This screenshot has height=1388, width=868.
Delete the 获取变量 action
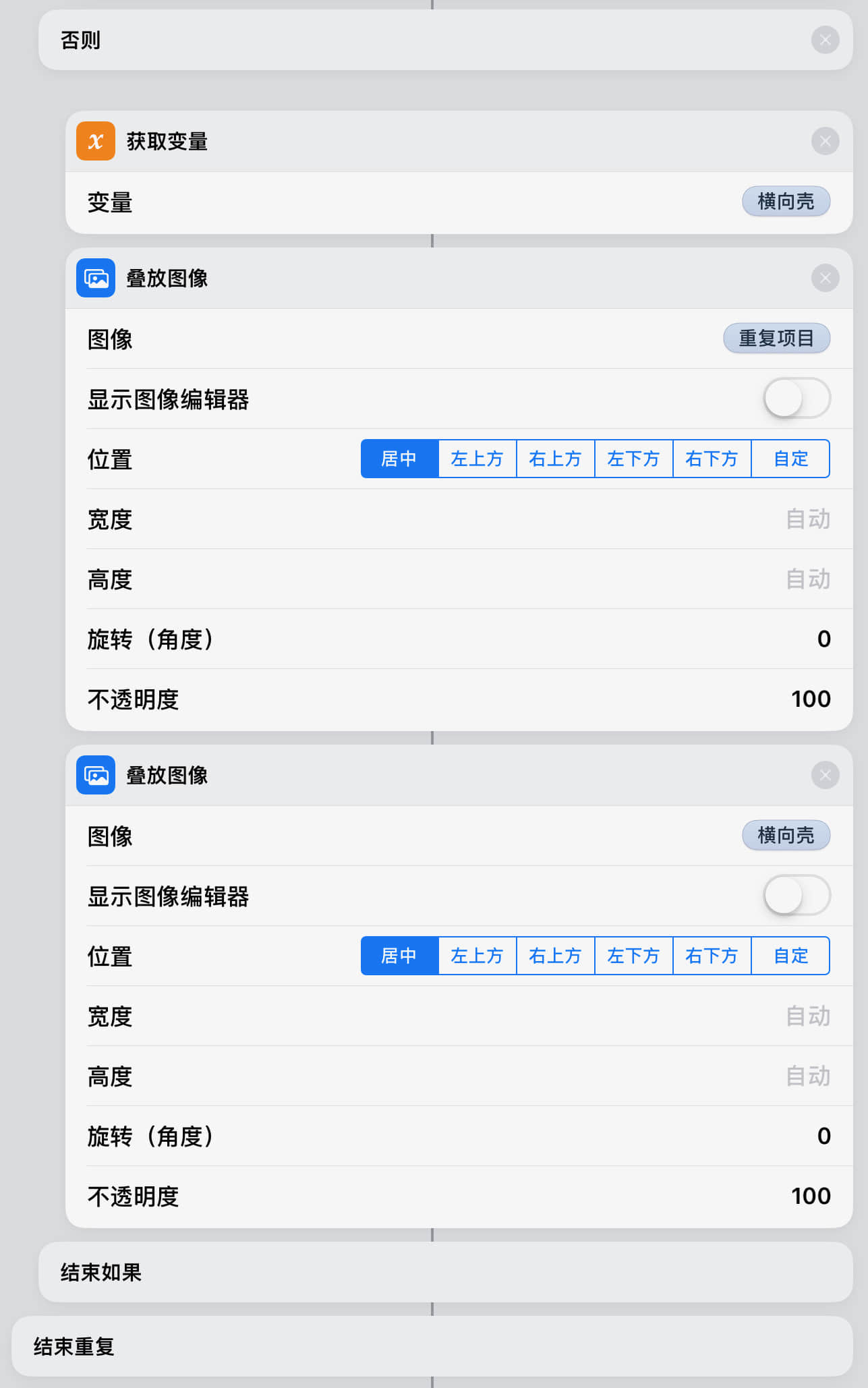pyautogui.click(x=825, y=141)
